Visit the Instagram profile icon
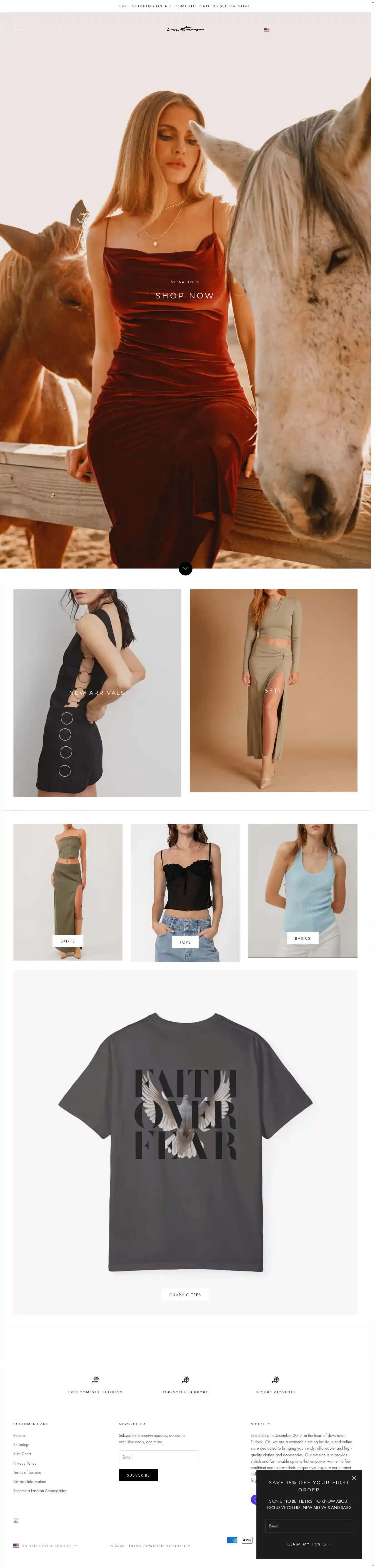 point(16,1520)
